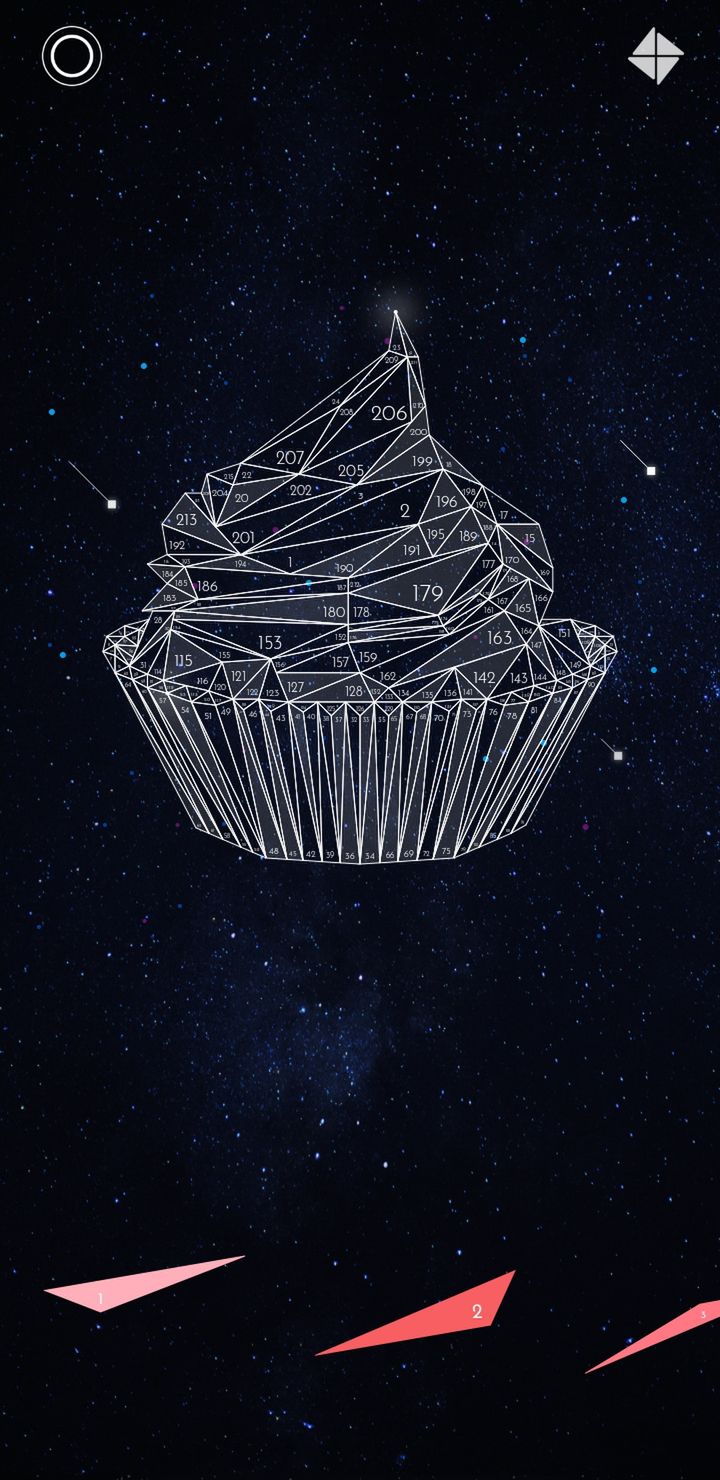Tap the circle icon in top corner
Image resolution: width=720 pixels, height=1480 pixels.
coord(72,56)
